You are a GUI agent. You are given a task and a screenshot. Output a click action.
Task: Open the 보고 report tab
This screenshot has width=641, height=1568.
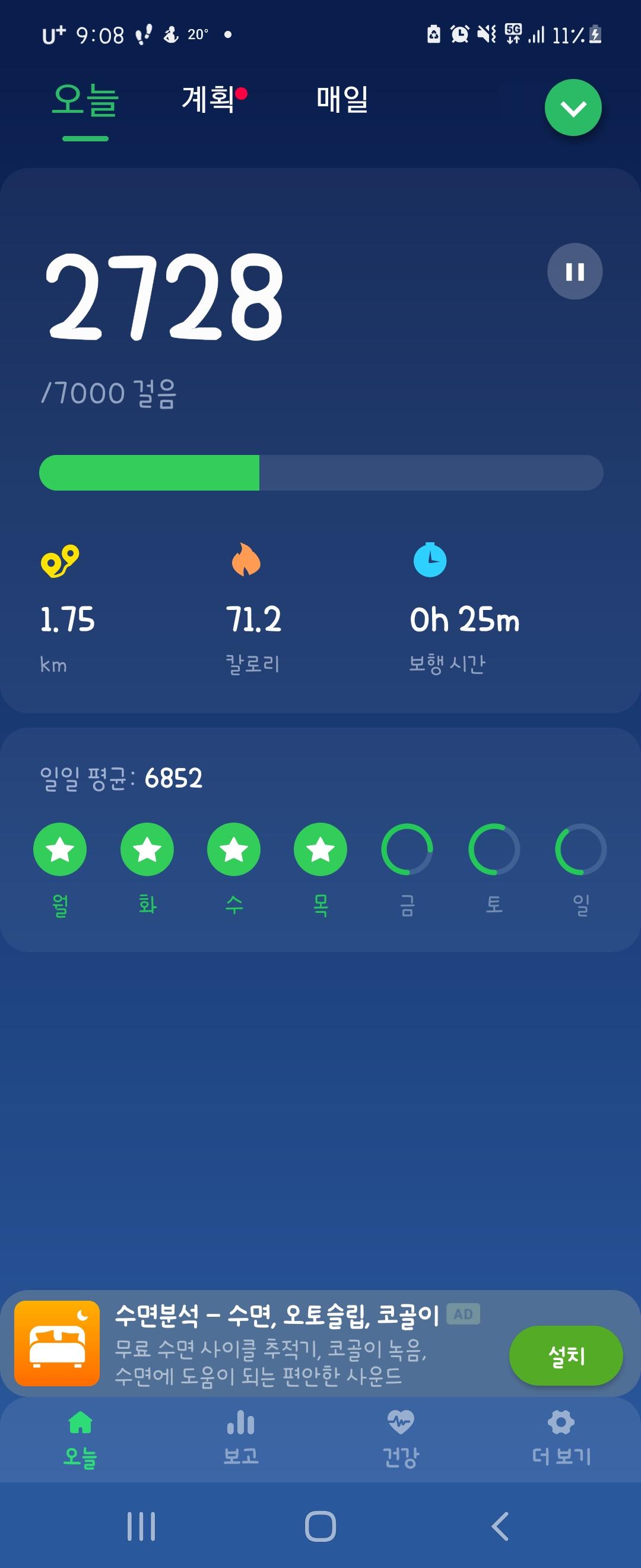click(241, 1437)
